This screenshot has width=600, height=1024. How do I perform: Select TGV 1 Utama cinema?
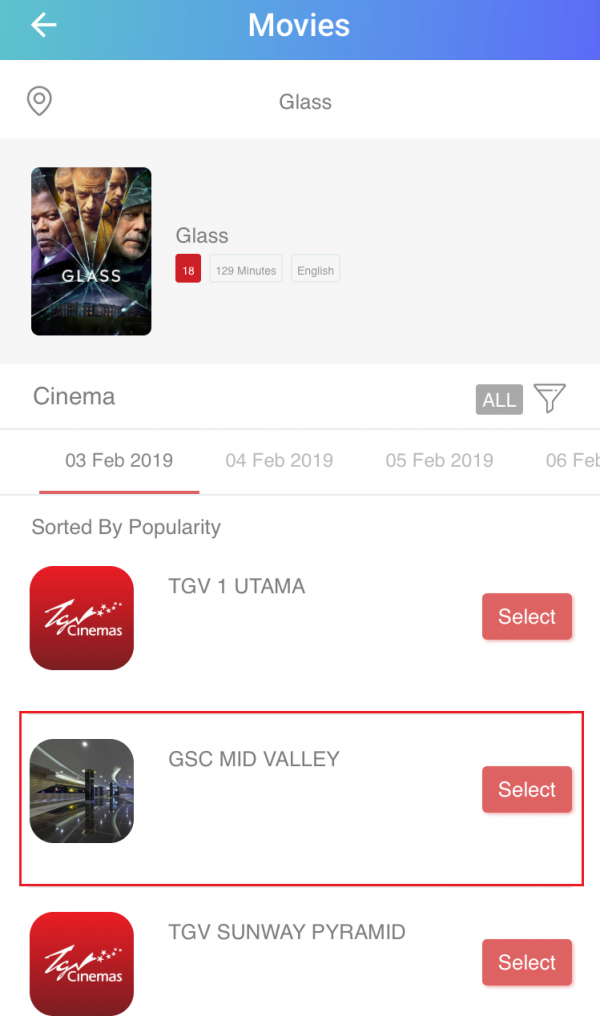click(527, 617)
